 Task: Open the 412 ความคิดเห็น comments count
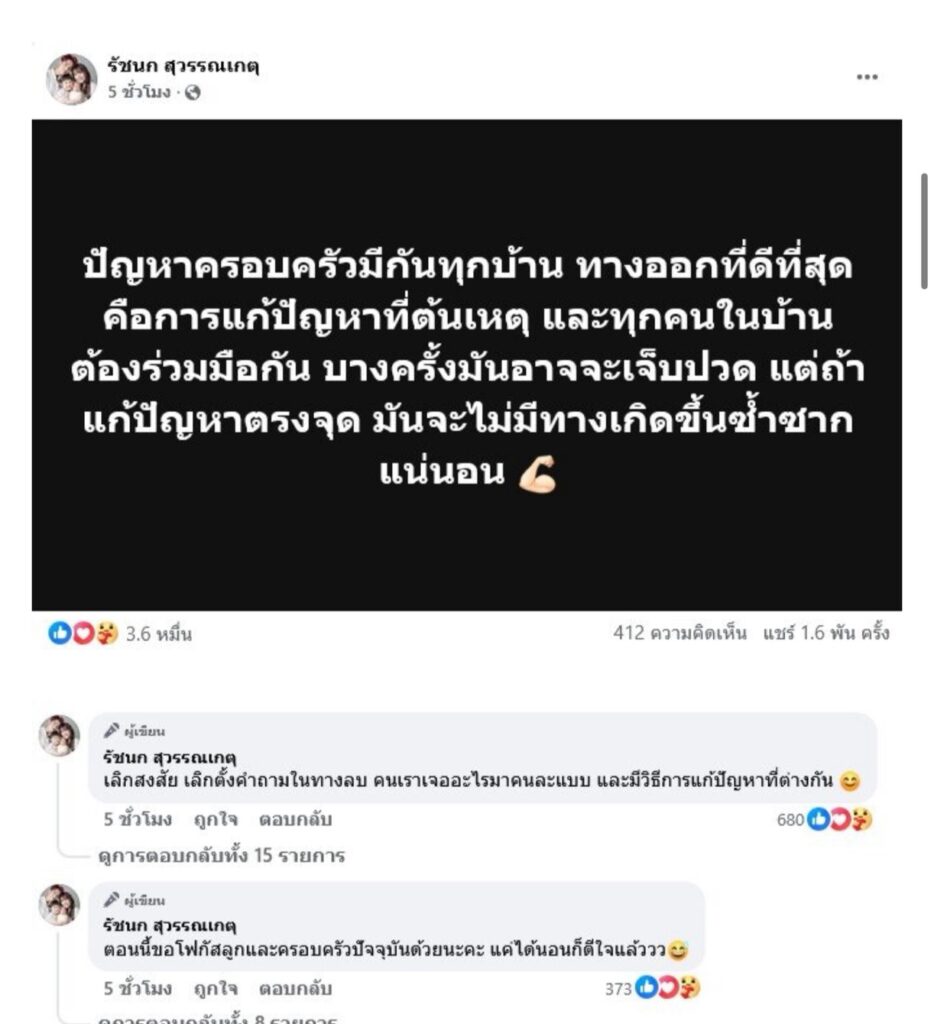[x=679, y=633]
